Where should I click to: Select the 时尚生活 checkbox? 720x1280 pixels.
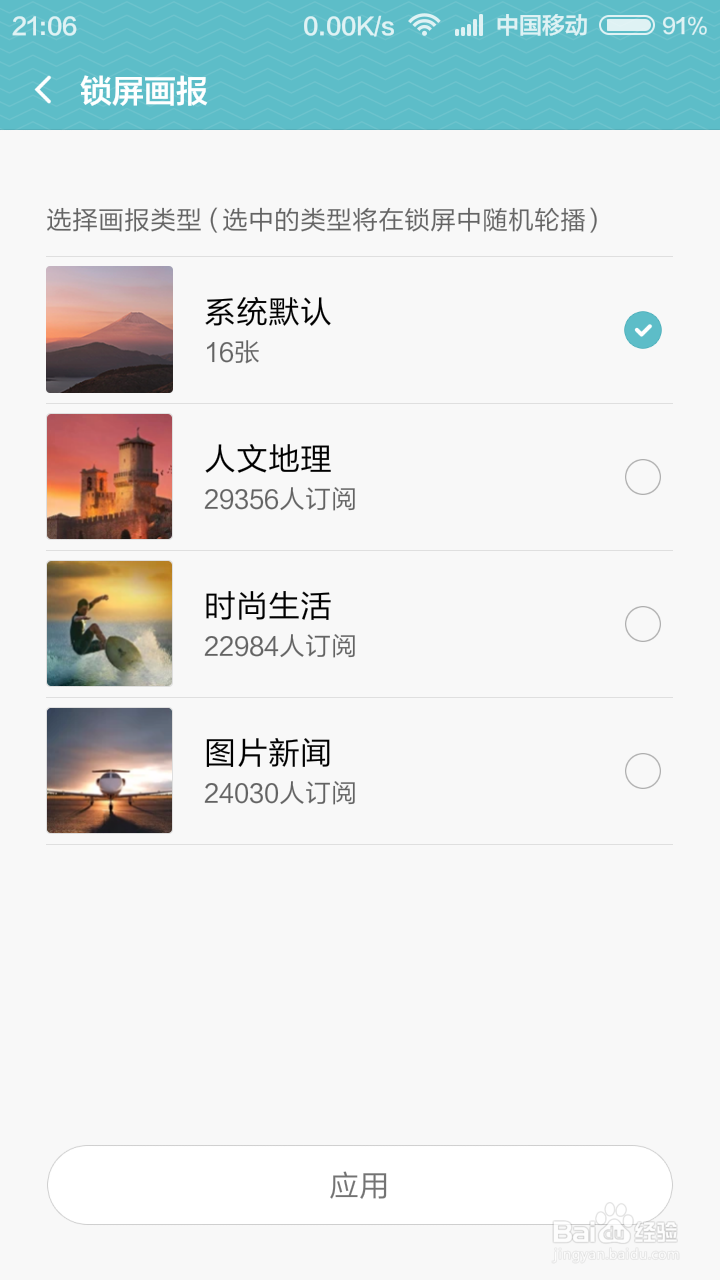click(643, 624)
